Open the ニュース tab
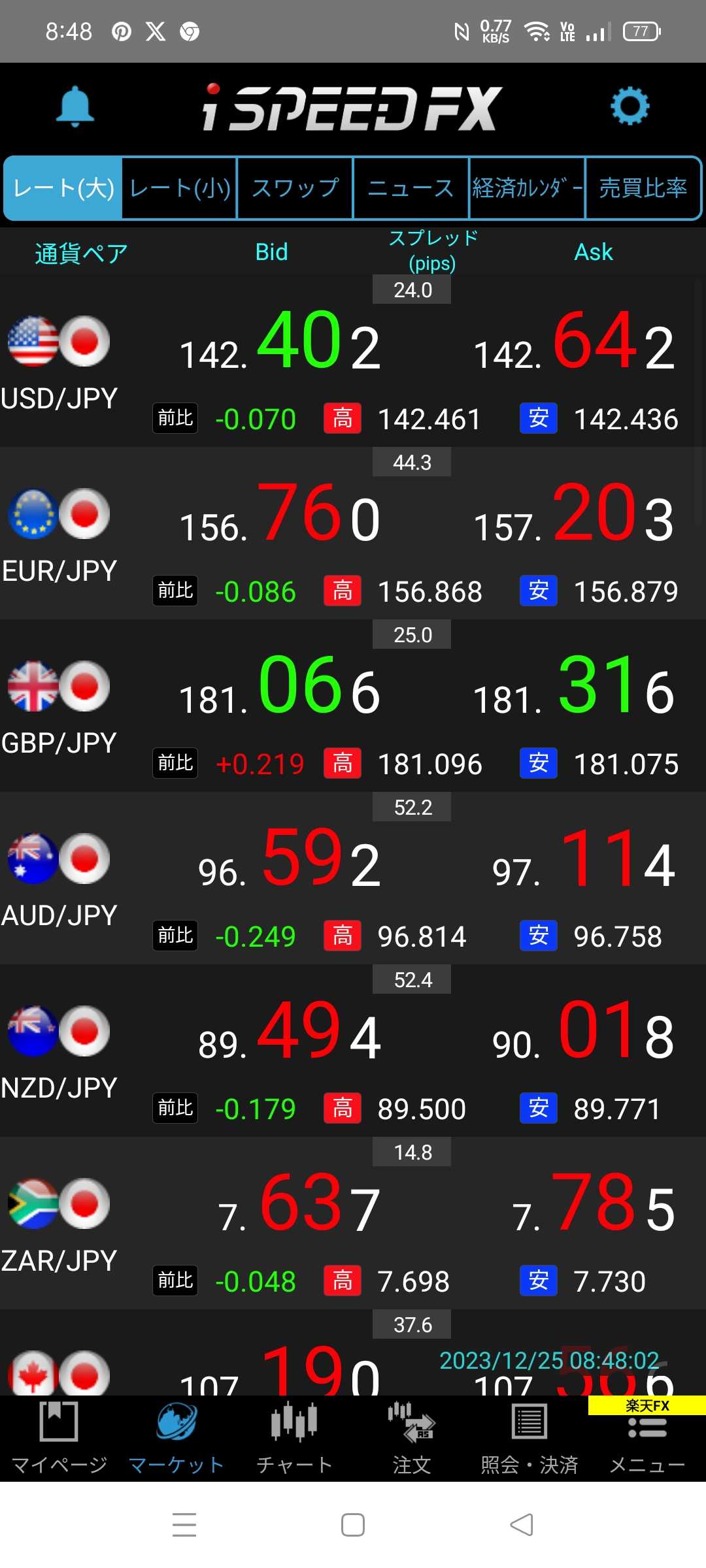Viewport: 706px width, 1568px height. [411, 188]
